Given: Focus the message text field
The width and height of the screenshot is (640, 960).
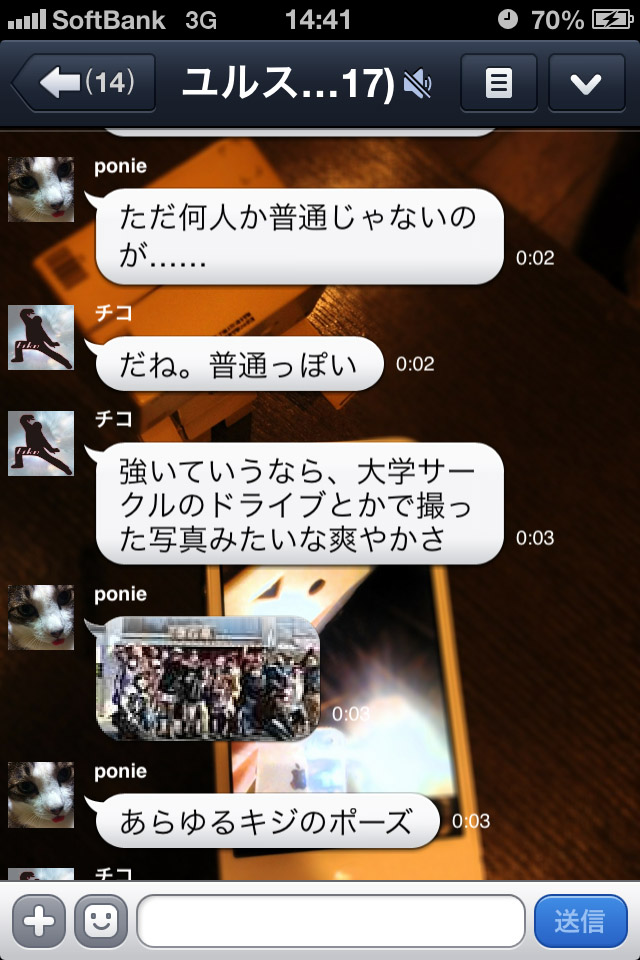Looking at the screenshot, I should [x=330, y=920].
